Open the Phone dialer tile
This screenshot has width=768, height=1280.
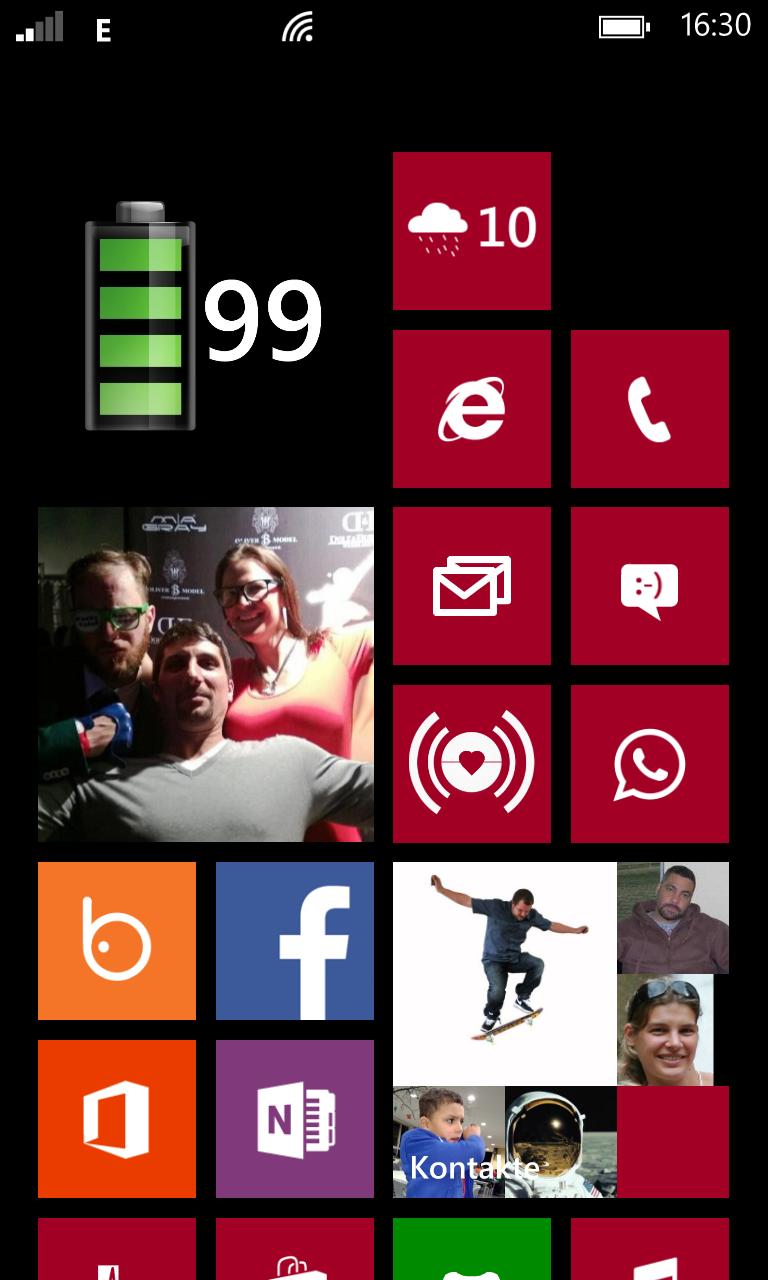[x=650, y=409]
